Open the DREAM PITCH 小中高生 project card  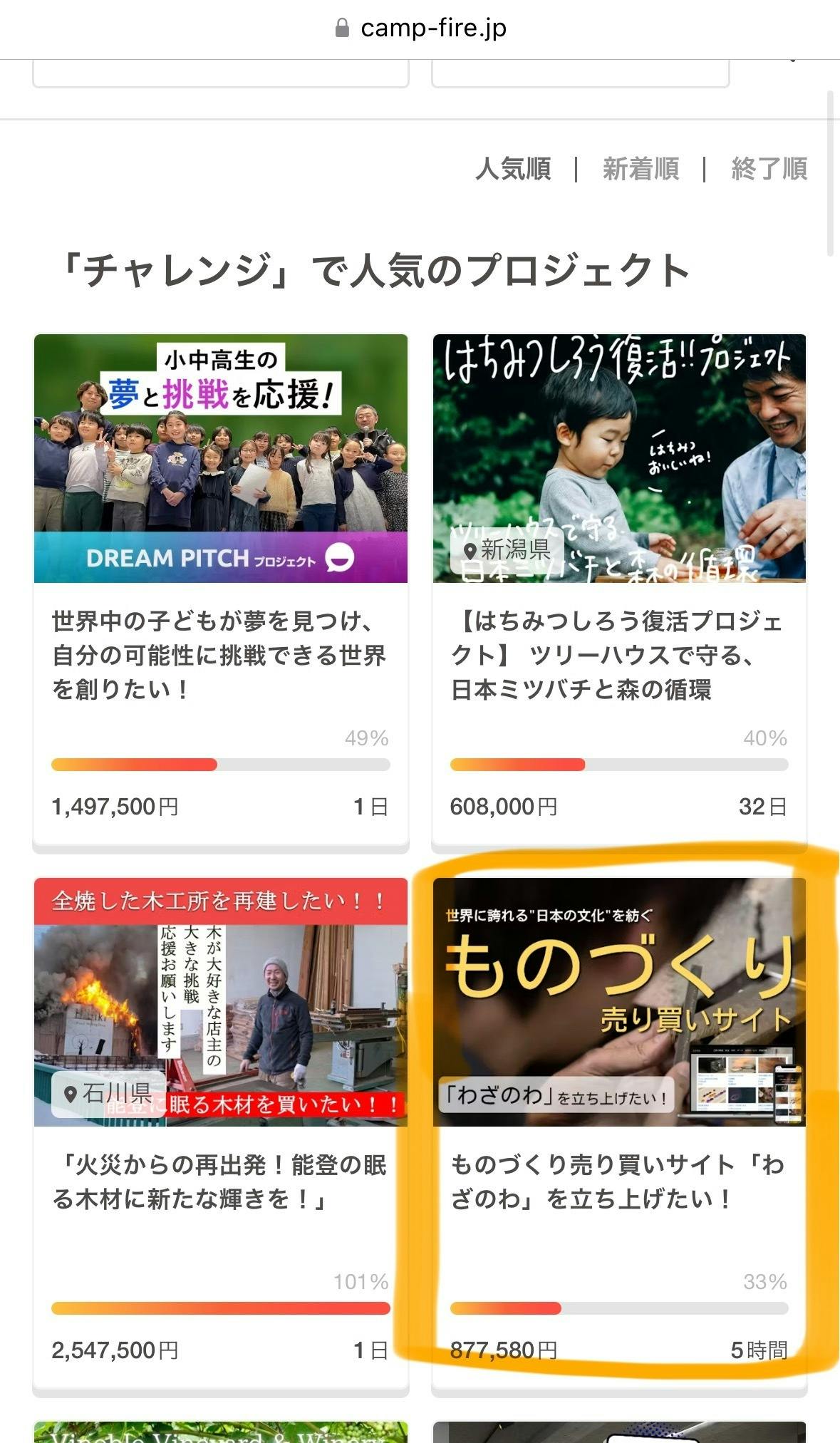(221, 591)
